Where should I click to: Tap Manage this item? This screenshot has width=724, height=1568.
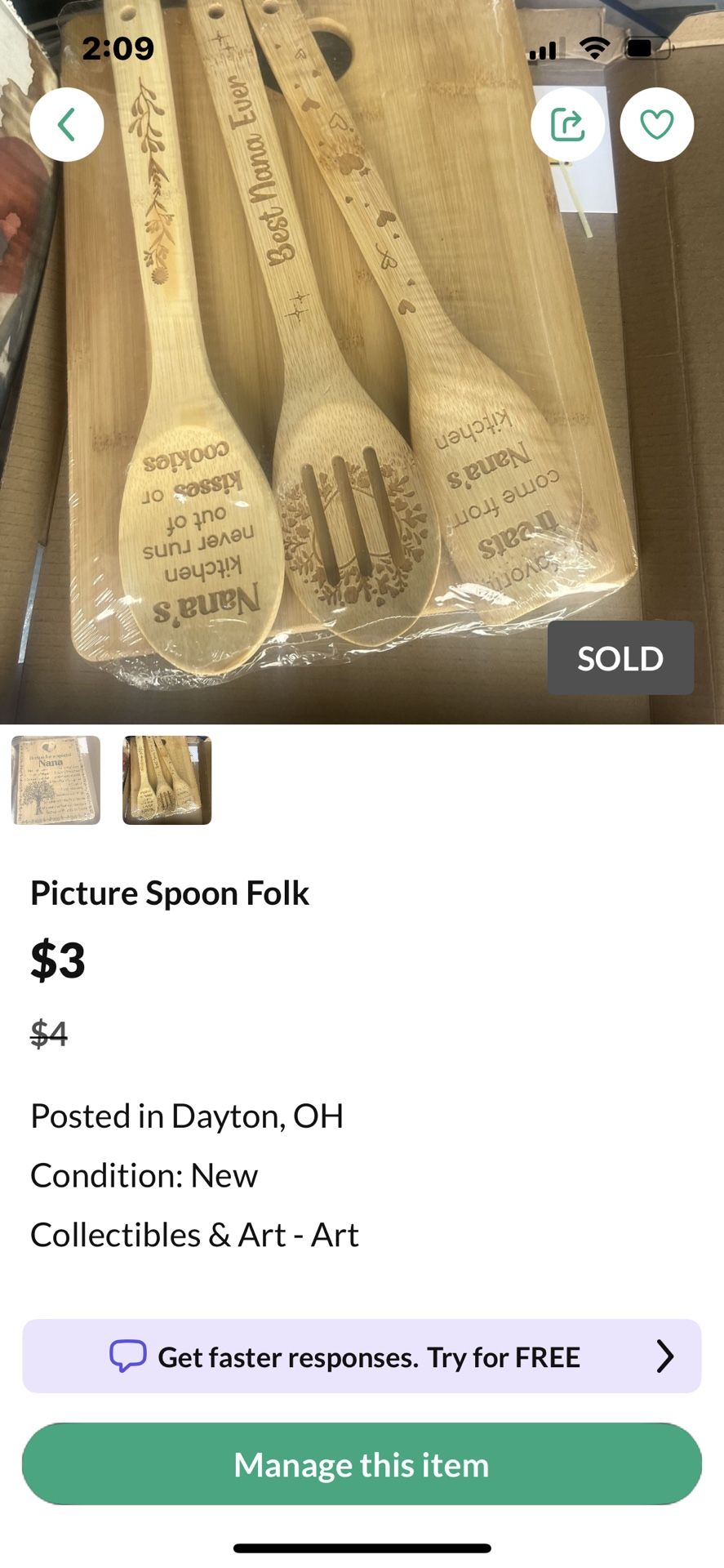click(x=362, y=1465)
